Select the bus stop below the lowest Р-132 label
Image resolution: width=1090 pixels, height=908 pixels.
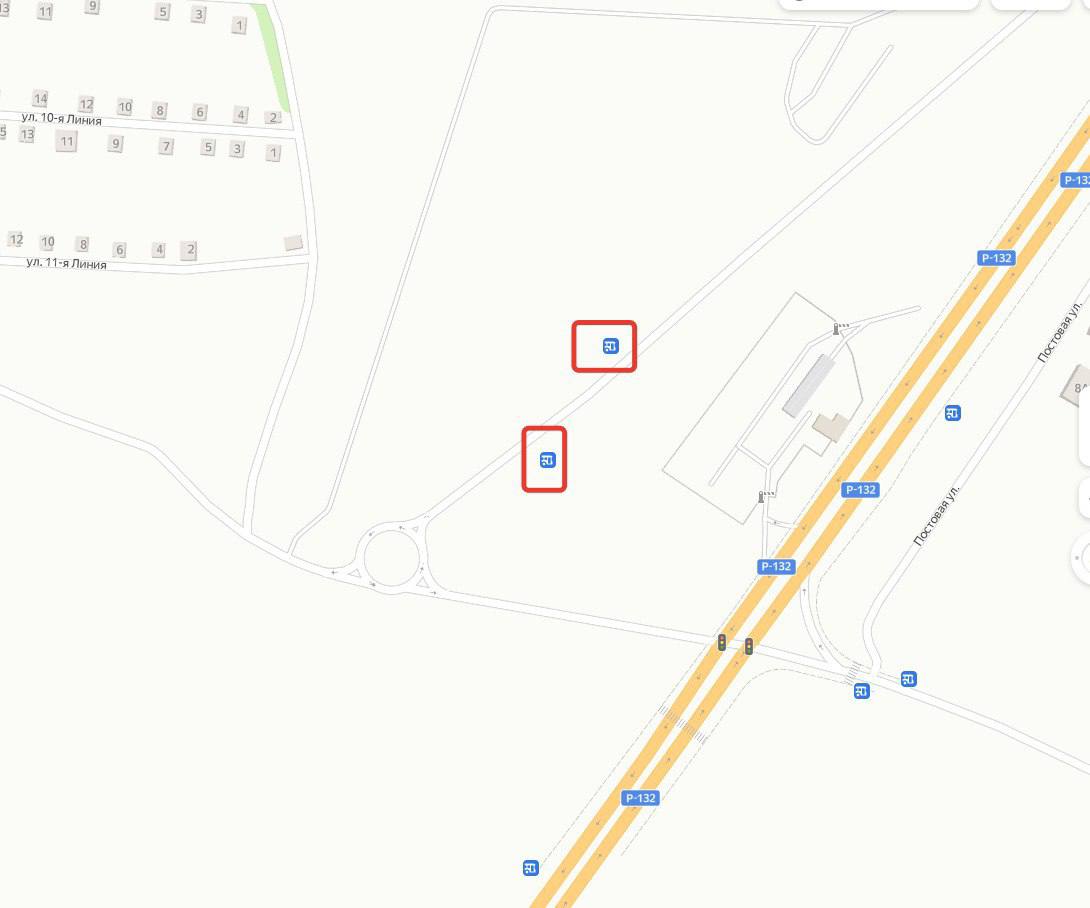[x=531, y=868]
